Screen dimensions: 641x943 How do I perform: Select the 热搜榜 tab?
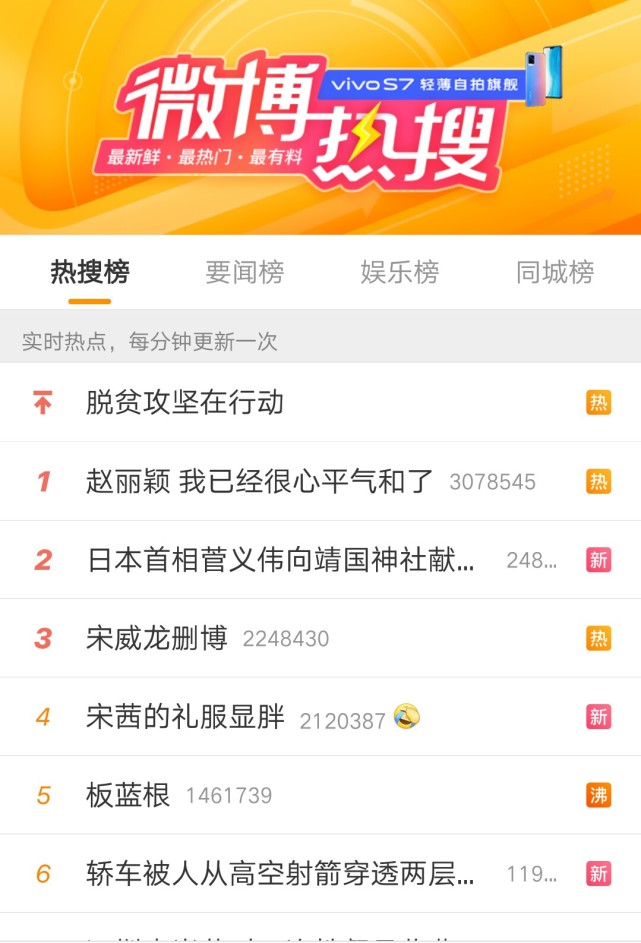pyautogui.click(x=90, y=272)
